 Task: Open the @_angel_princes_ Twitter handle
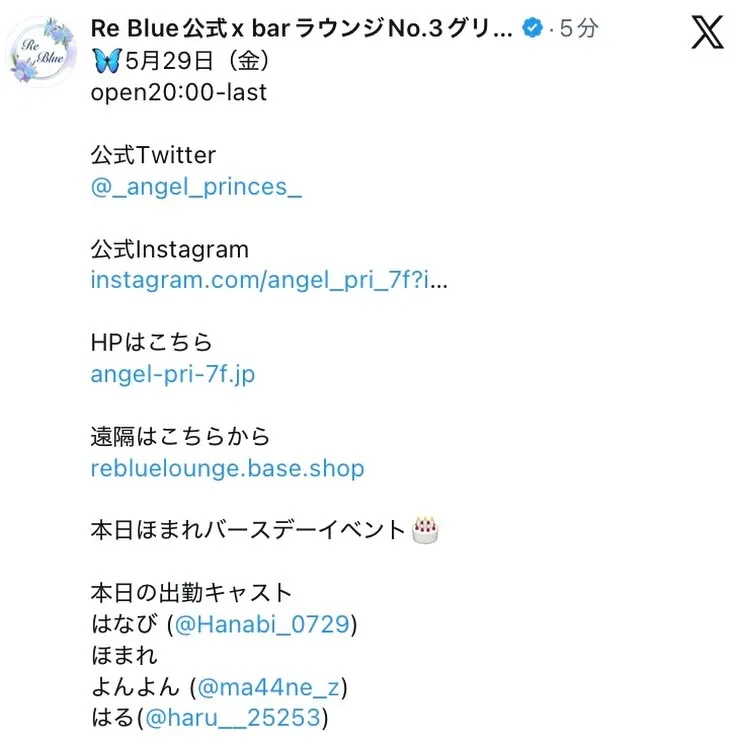[196, 187]
